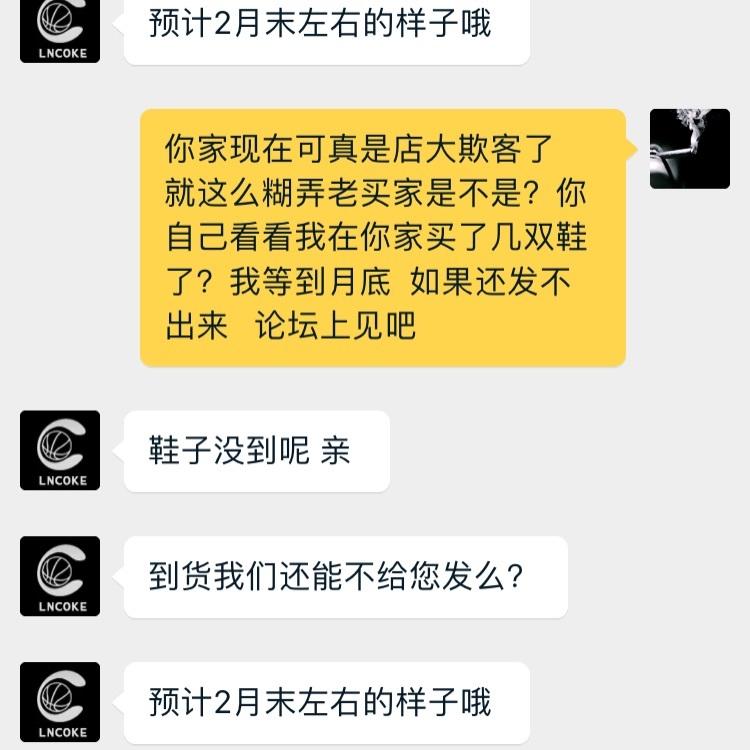
Task: Open my own profile avatar beside yellow message
Action: pos(689,149)
